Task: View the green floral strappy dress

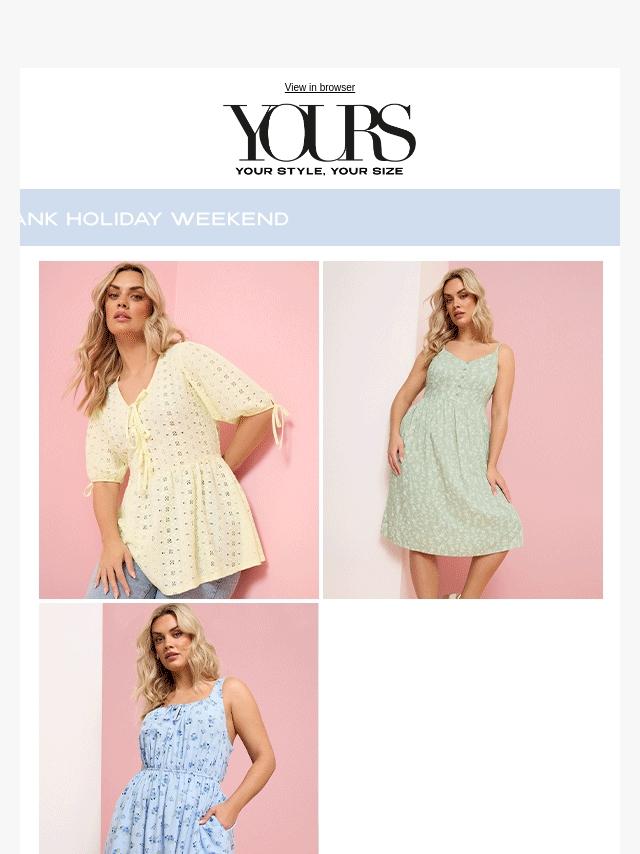Action: pyautogui.click(x=463, y=430)
